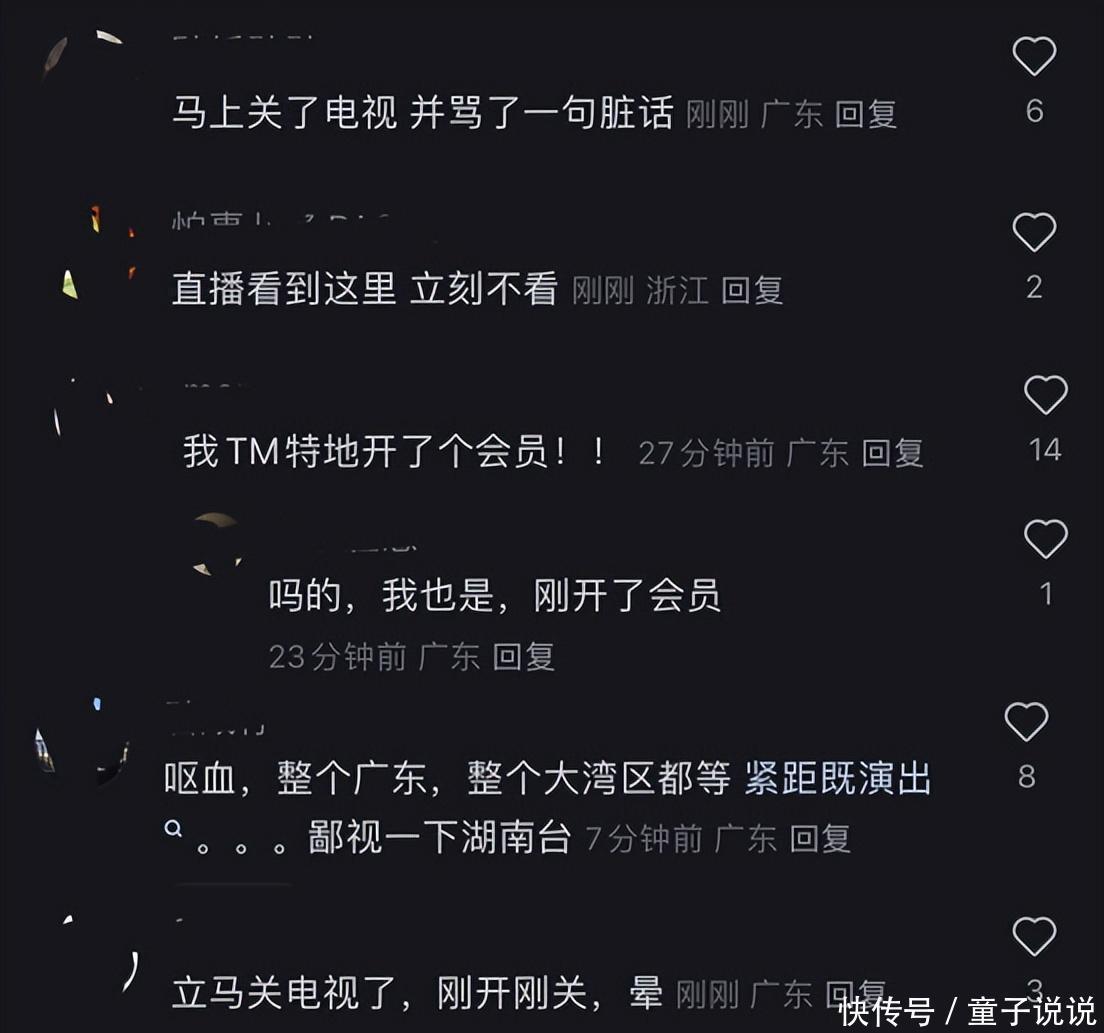Reply to the comment '鄙视一下湖南台'

click(x=820, y=838)
